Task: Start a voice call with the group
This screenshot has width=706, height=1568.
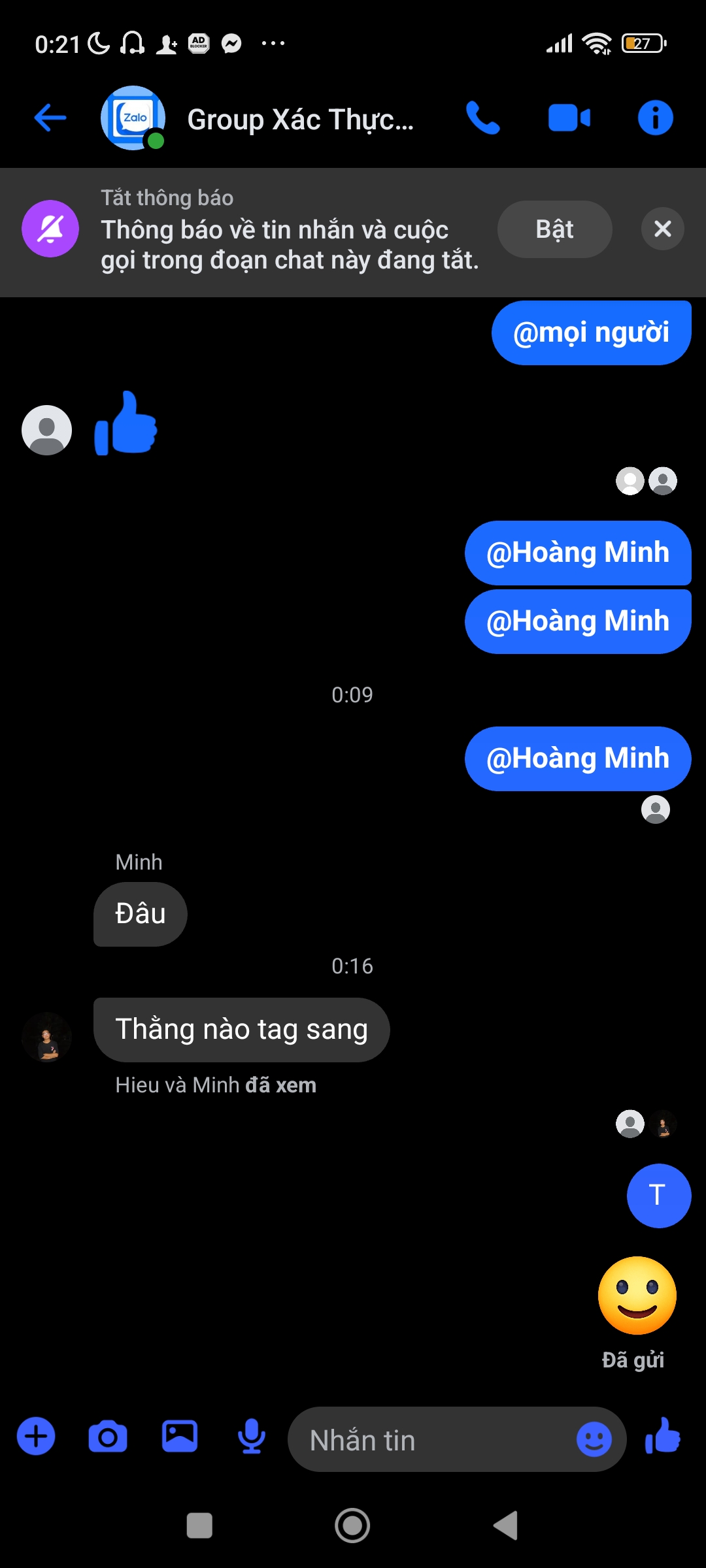Action: coord(483,118)
